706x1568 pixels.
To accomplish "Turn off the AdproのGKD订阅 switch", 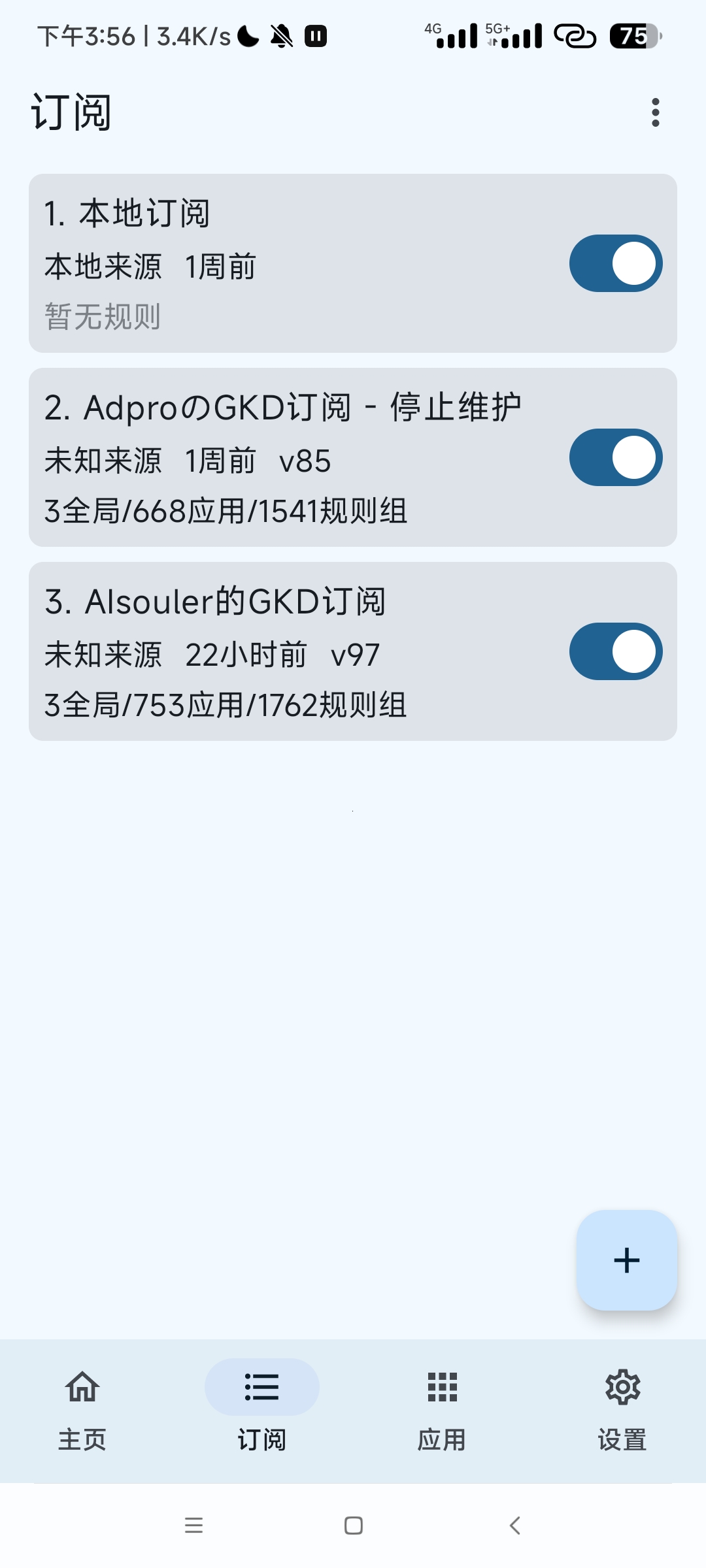I will point(615,457).
